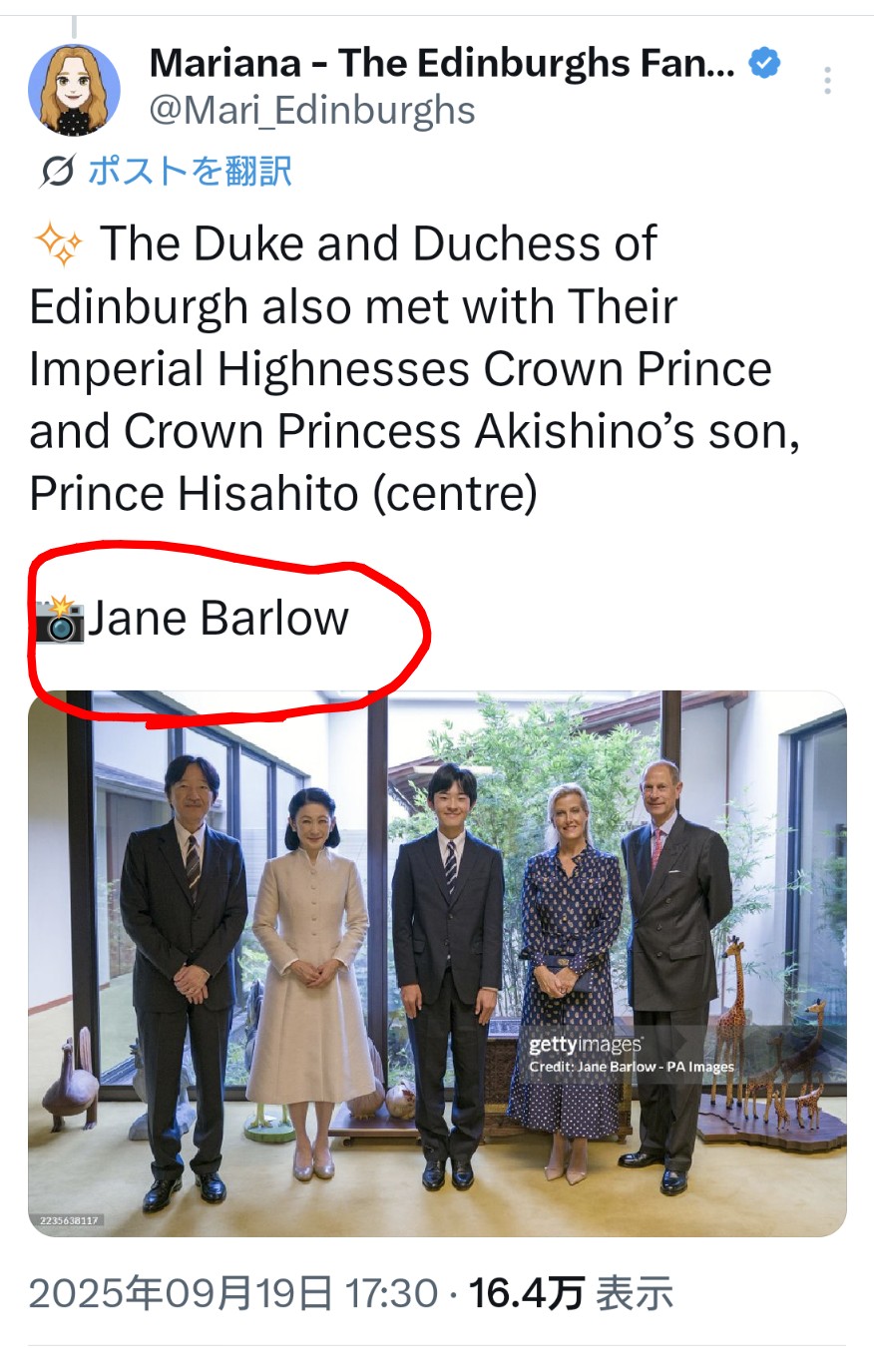Translate the post via ポストを翻訳
This screenshot has width=874, height=1372.
[189, 172]
